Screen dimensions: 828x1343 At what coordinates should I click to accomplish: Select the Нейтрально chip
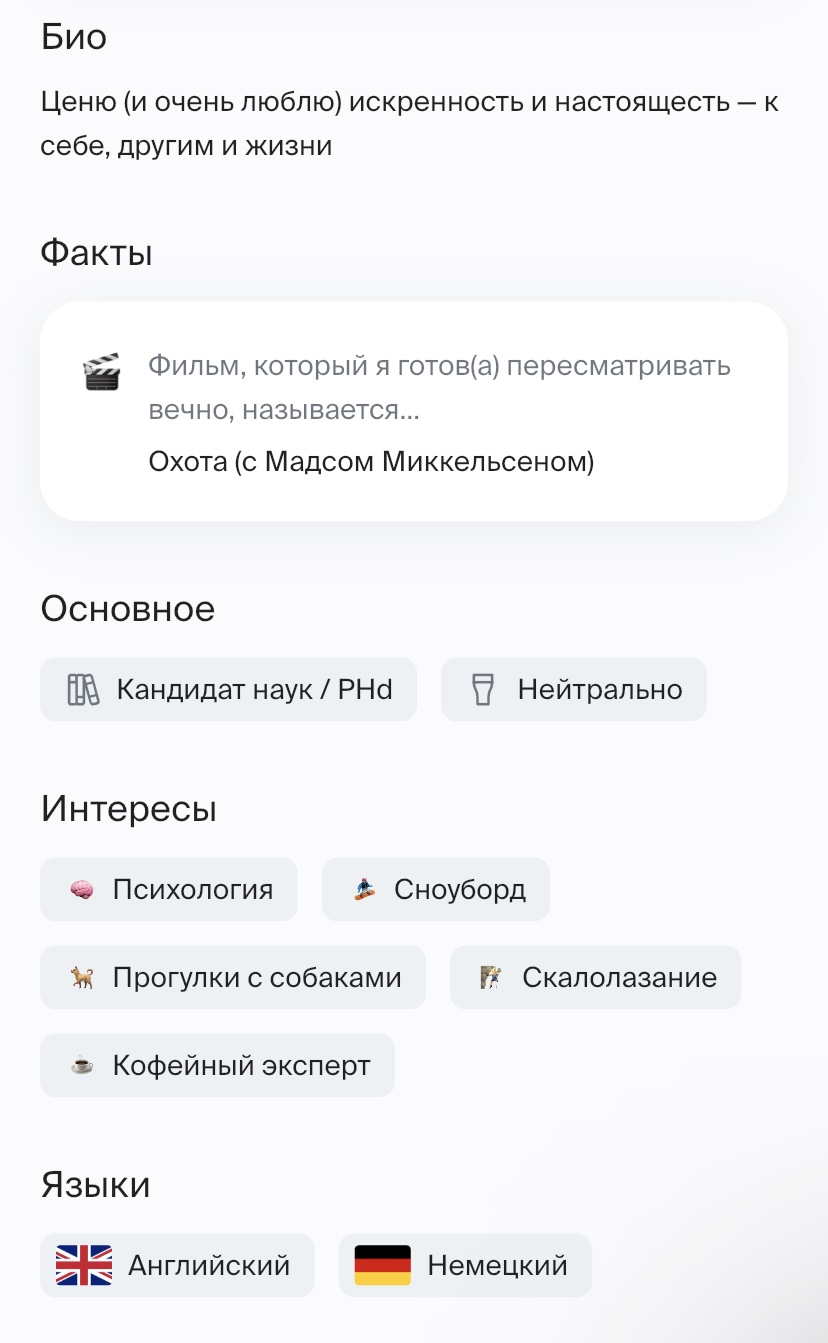573,689
